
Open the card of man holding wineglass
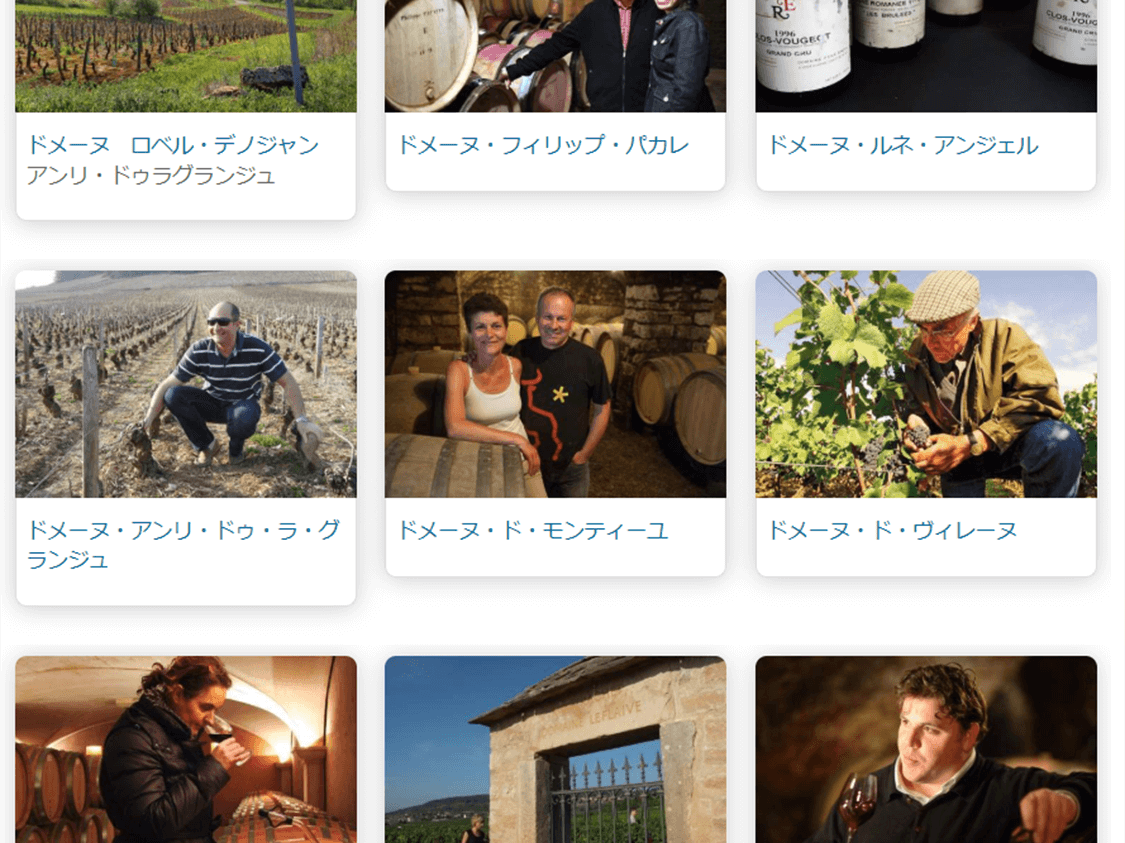[926, 749]
